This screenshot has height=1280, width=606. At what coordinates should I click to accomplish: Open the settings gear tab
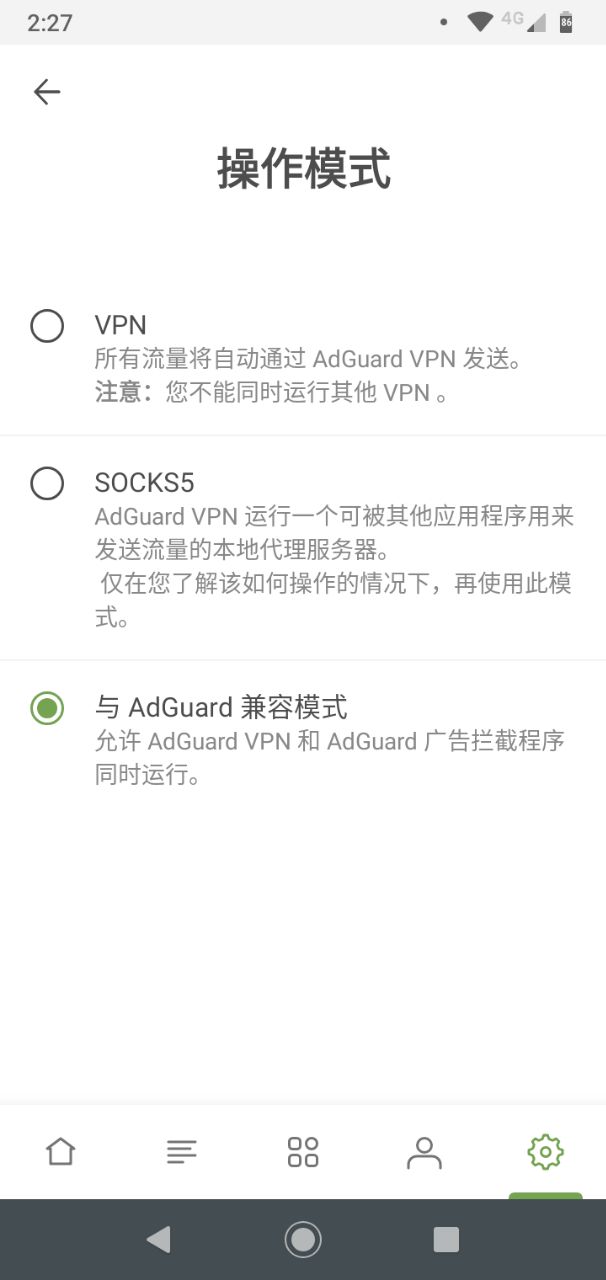coord(545,1152)
